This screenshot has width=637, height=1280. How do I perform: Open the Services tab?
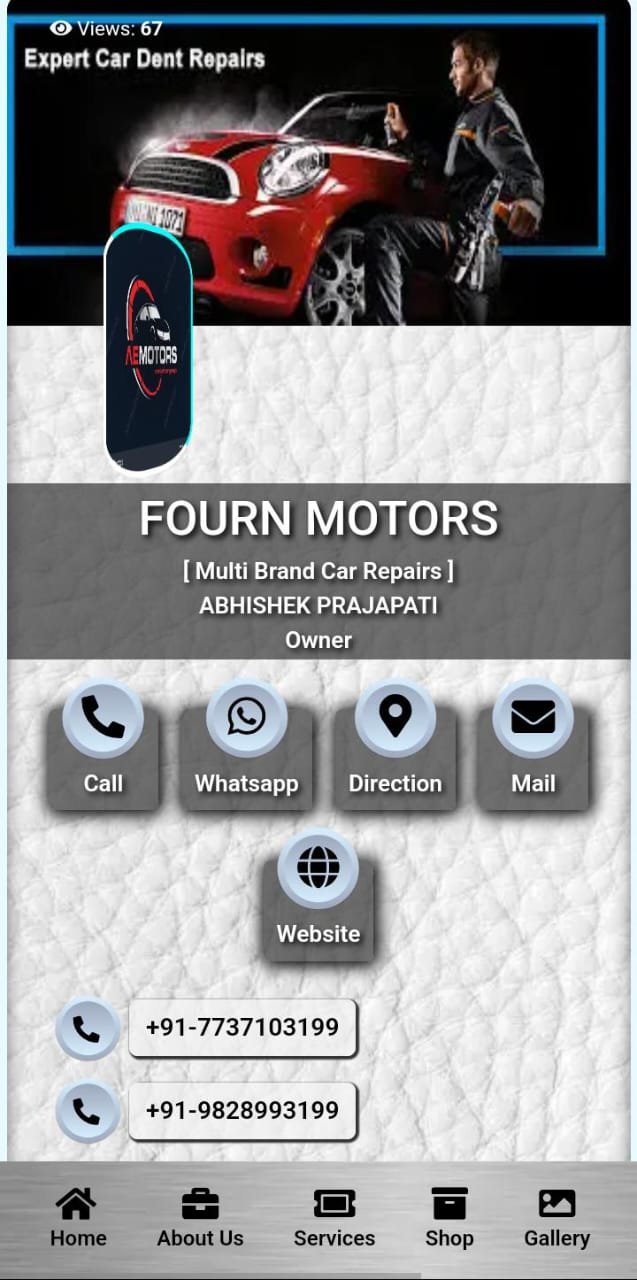pyautogui.click(x=334, y=1218)
